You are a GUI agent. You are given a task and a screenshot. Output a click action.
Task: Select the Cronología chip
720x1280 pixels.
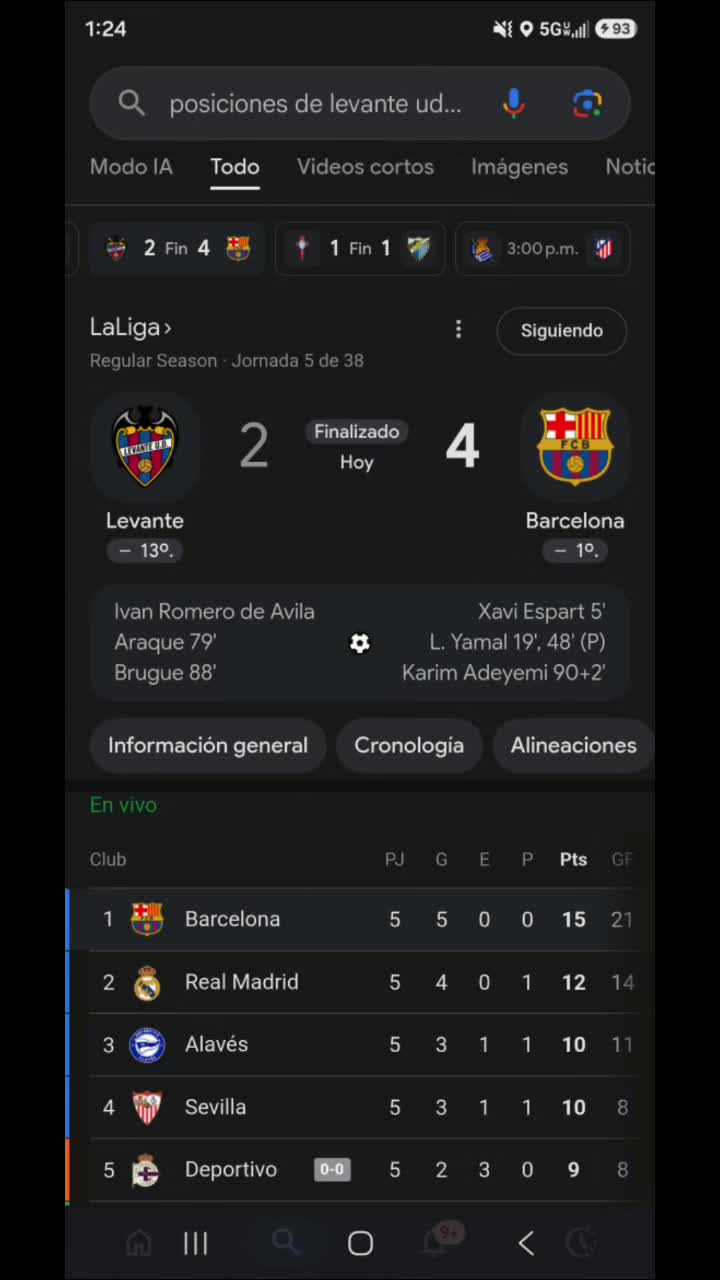pyautogui.click(x=409, y=745)
